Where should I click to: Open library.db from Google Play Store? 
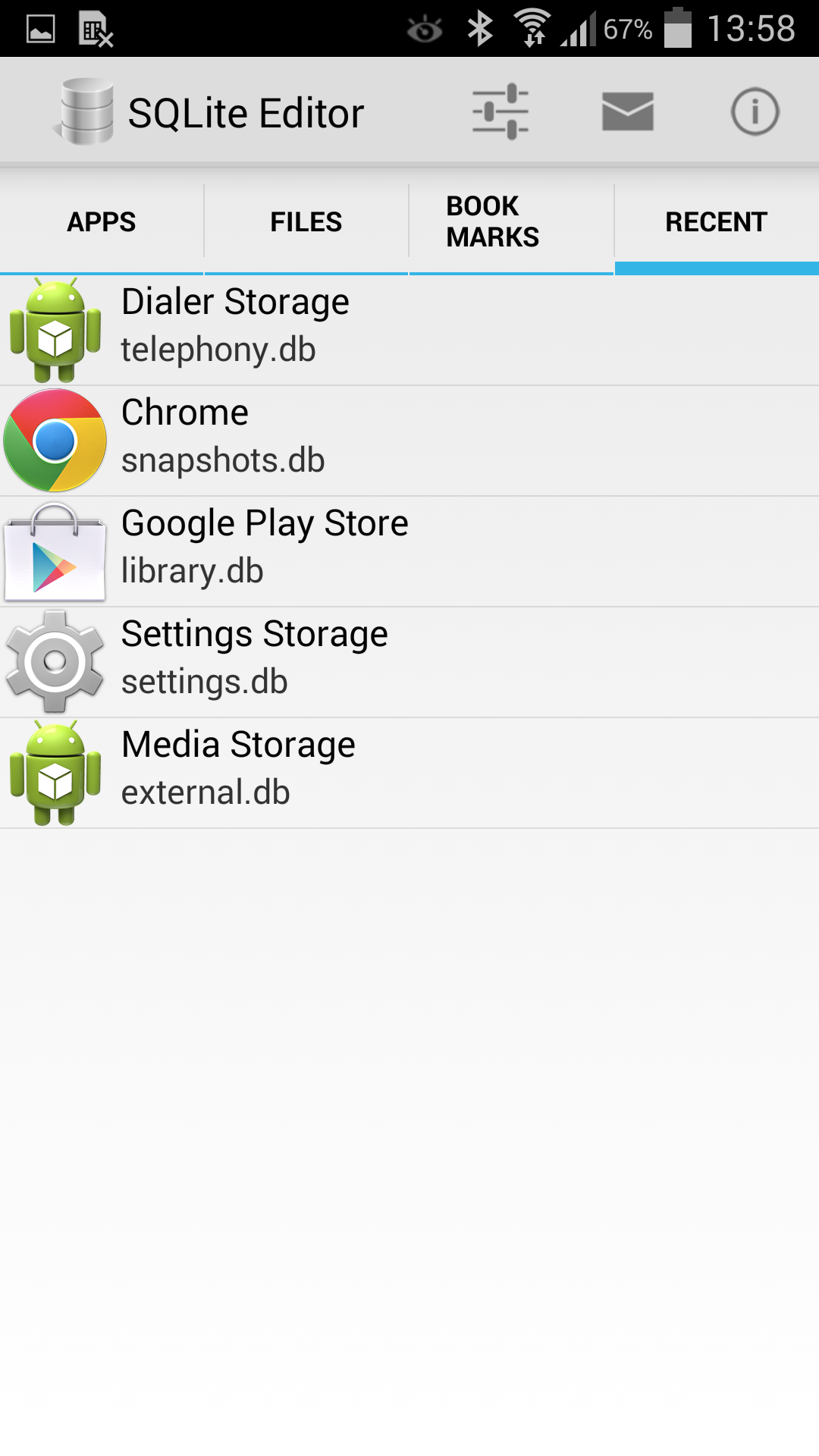(x=193, y=571)
